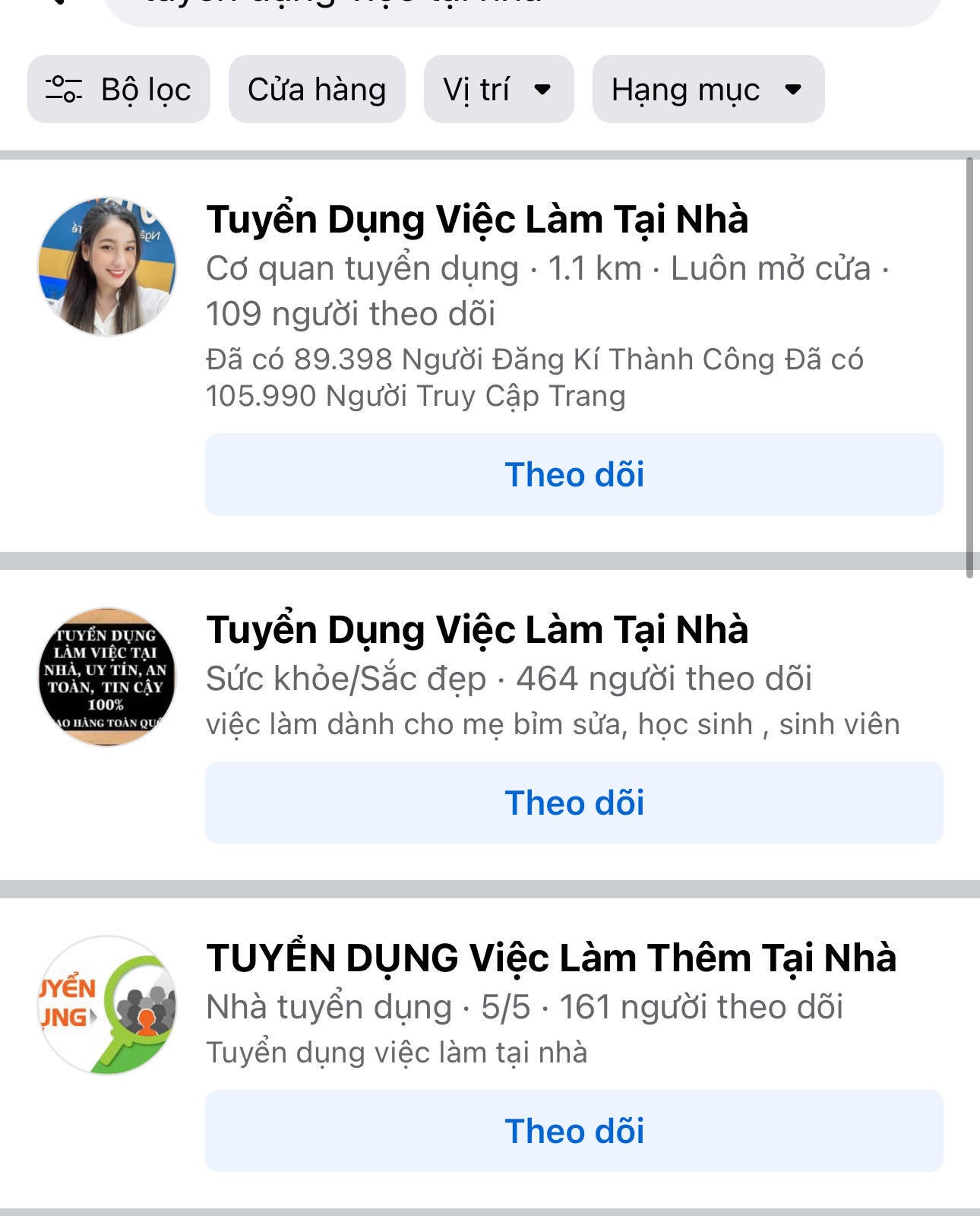The image size is (980, 1216).
Task: Follow TUYỂN DỤNG Việc Làm Thêm Tại Nhà
Action: coord(574,1131)
